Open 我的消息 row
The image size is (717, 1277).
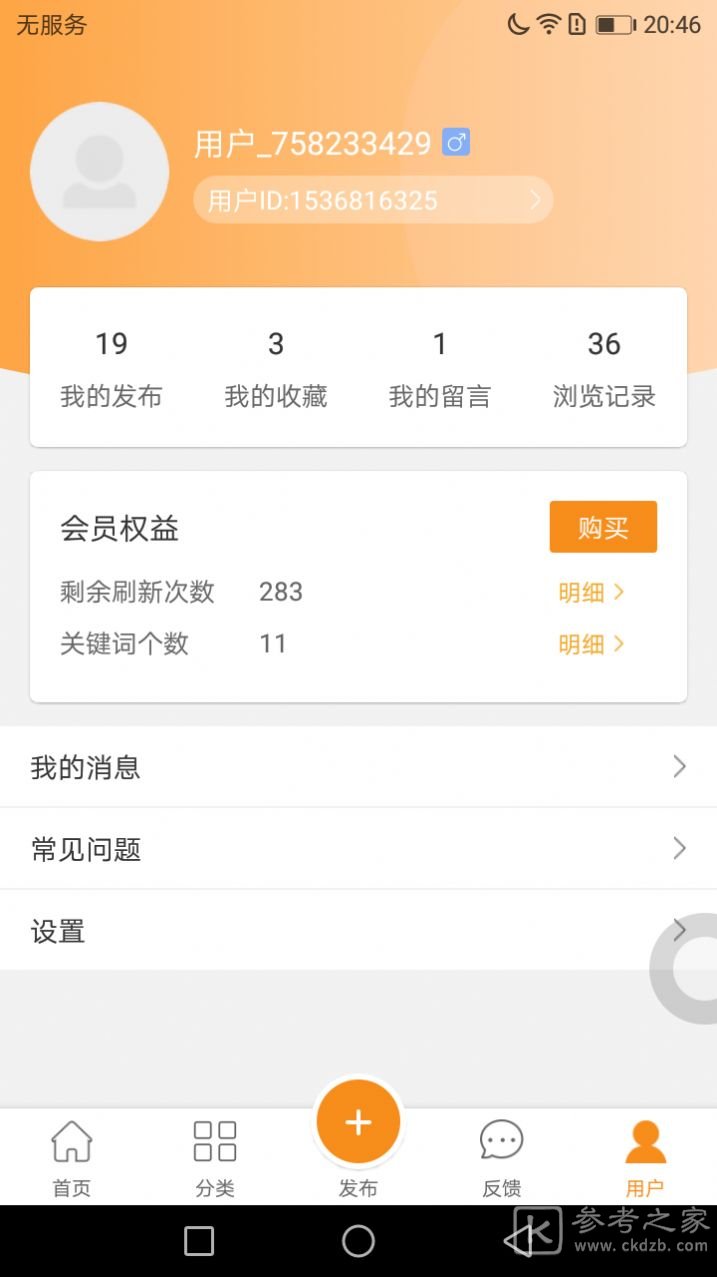(358, 767)
